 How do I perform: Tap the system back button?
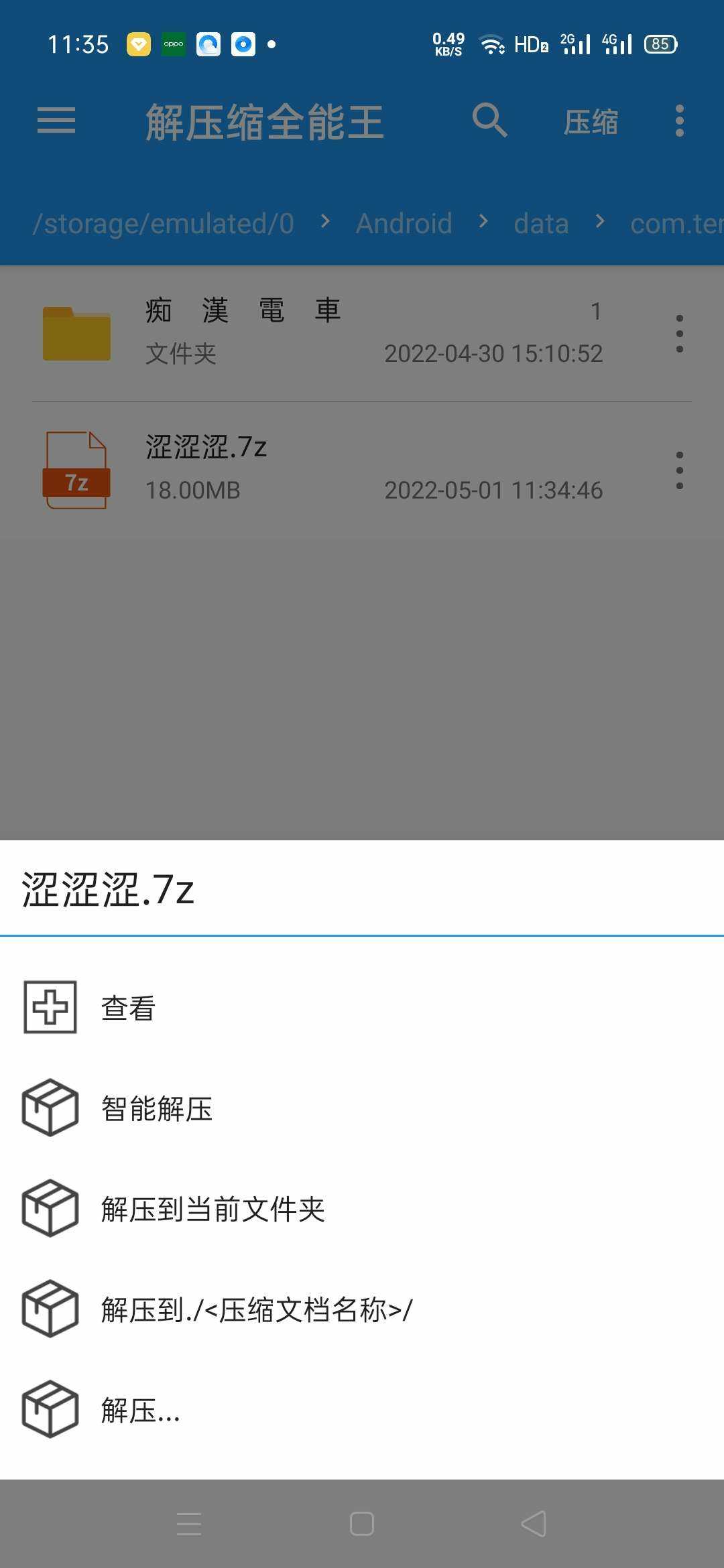[x=534, y=1524]
